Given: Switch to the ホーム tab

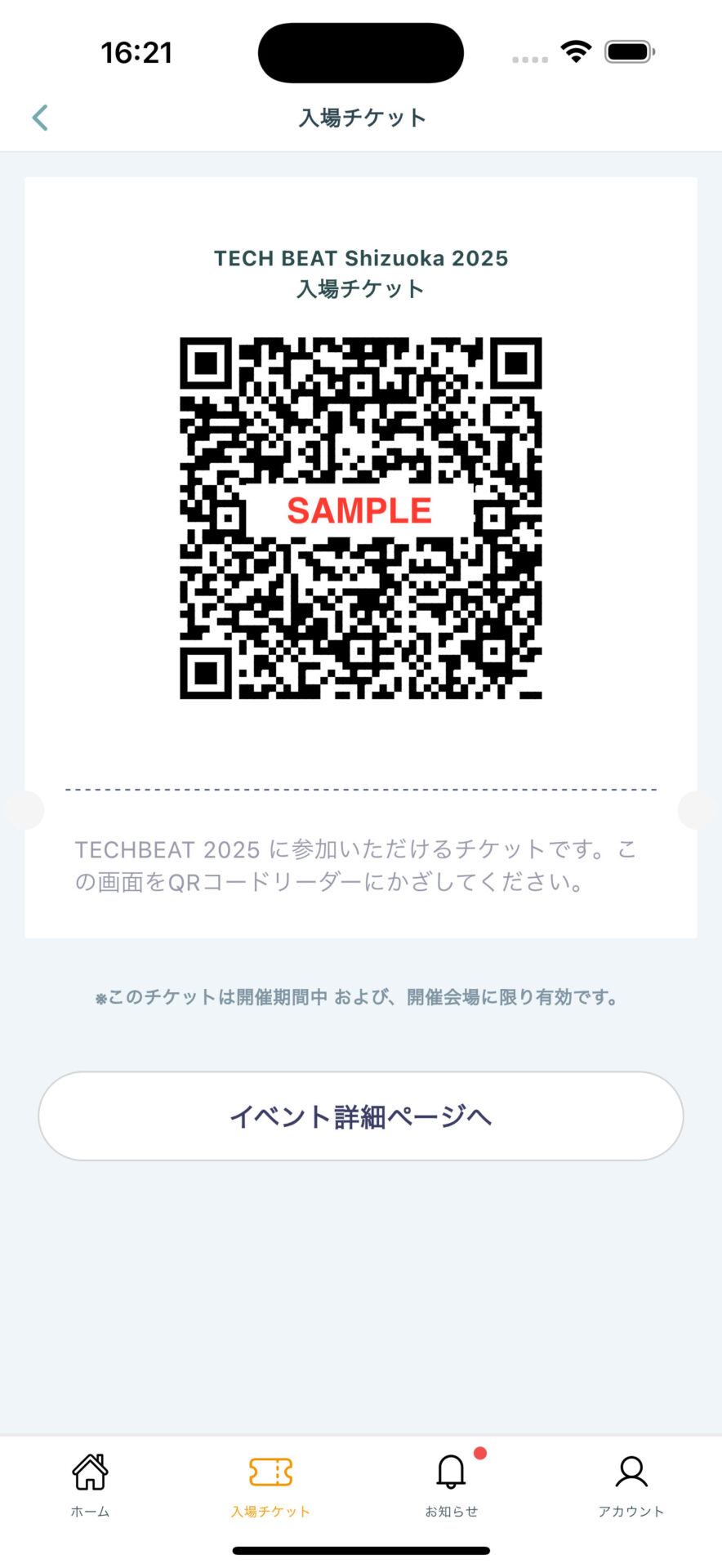Looking at the screenshot, I should point(90,1486).
